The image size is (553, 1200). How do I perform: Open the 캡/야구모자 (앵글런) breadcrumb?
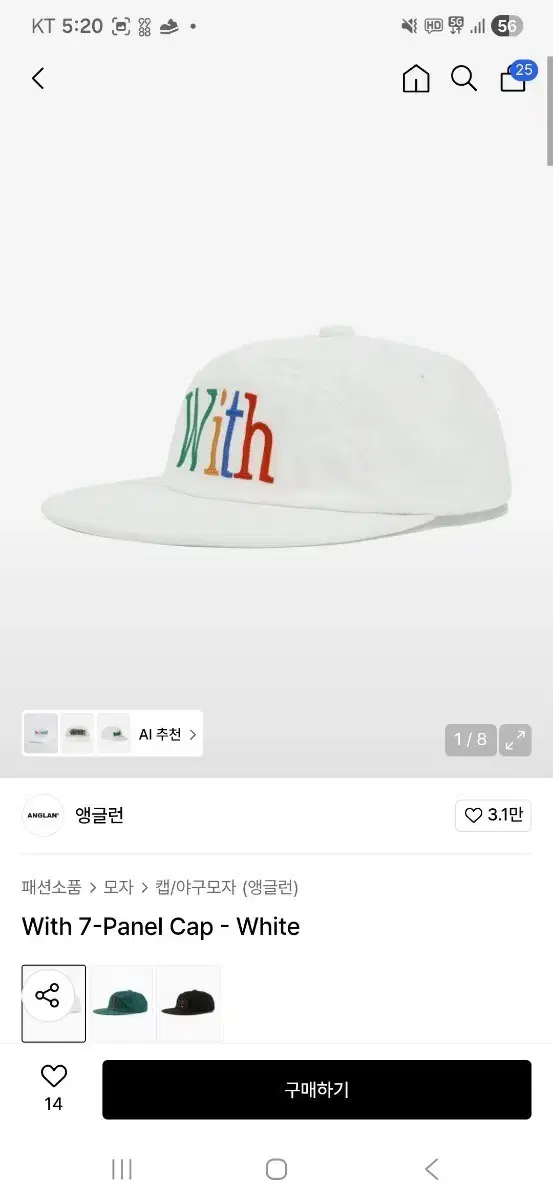226,887
